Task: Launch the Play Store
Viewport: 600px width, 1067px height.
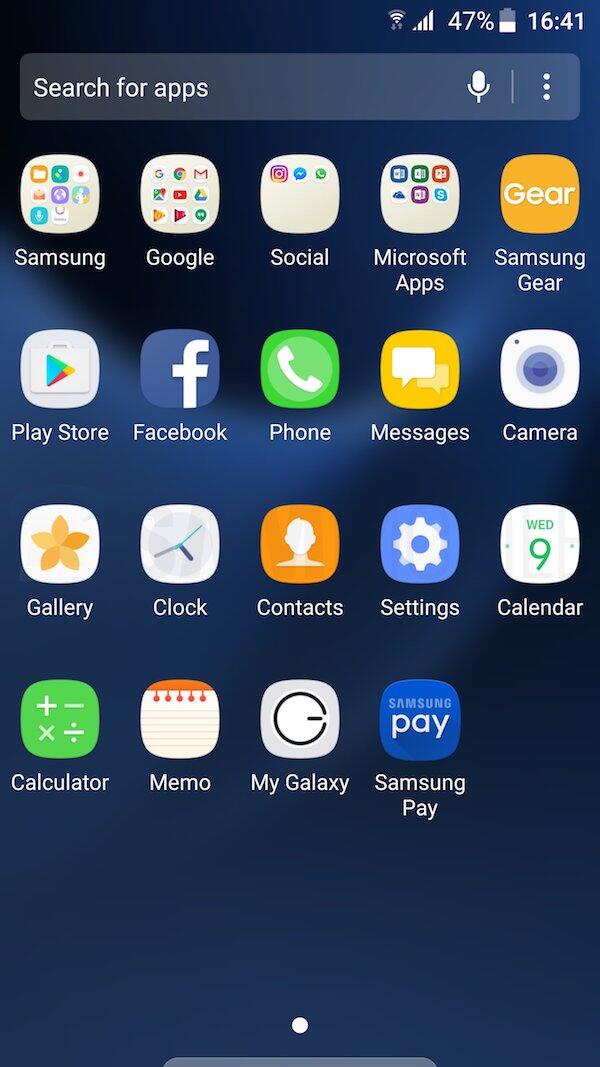Action: (x=60, y=369)
